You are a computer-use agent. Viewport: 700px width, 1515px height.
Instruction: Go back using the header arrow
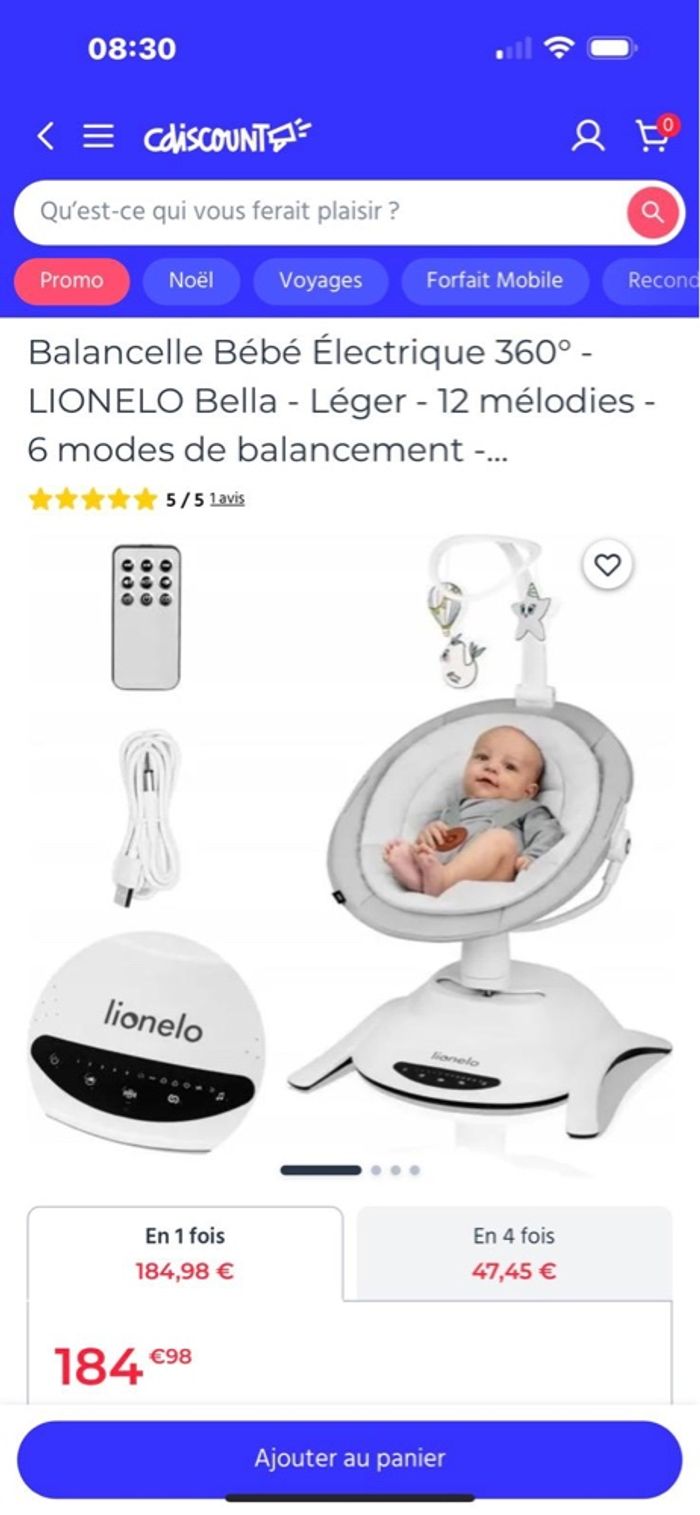[45, 136]
